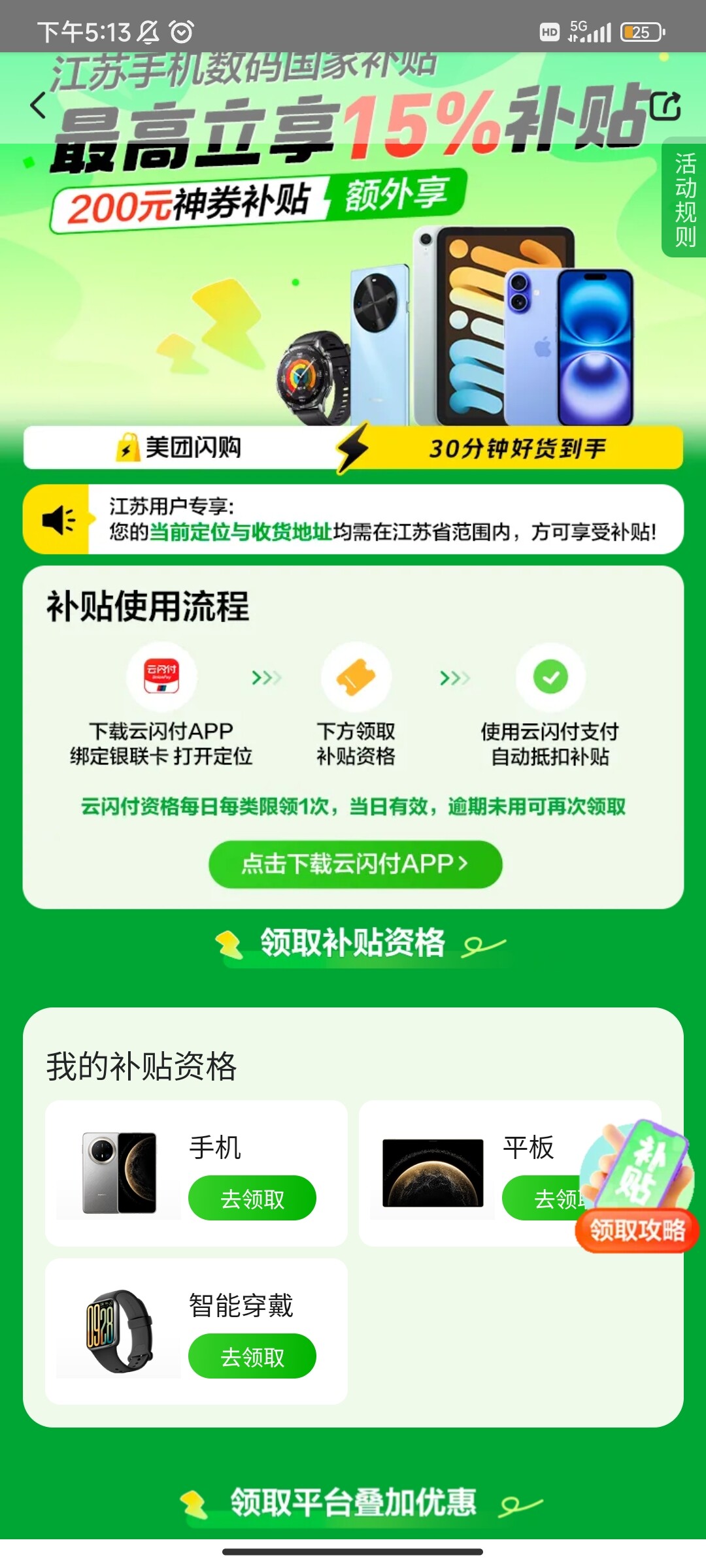
Task: Share this subsidy page
Action: 665,106
